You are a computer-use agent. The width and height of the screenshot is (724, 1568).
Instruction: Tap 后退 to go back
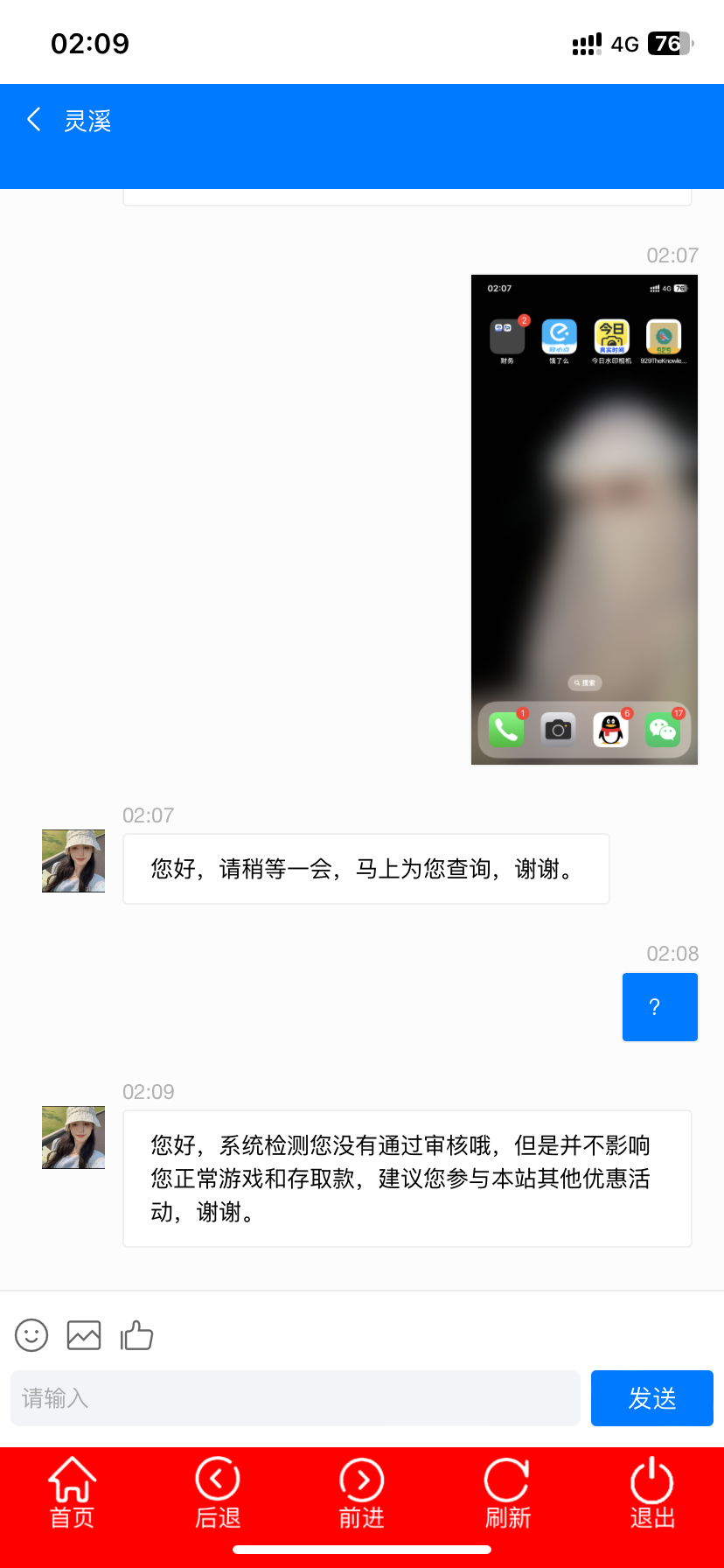coord(218,1493)
